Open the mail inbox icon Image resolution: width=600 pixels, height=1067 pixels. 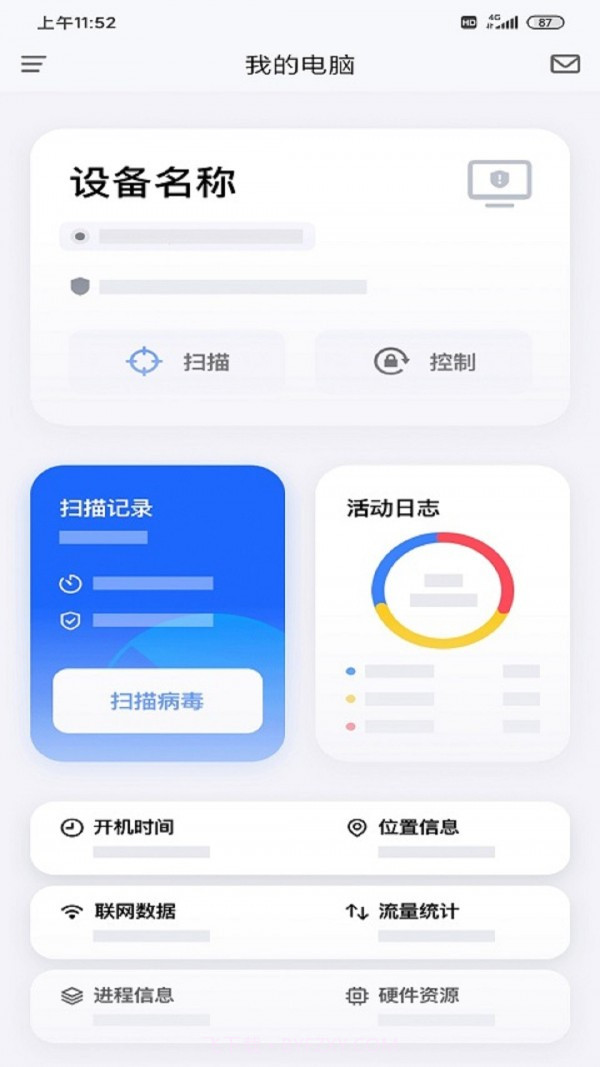[x=565, y=64]
